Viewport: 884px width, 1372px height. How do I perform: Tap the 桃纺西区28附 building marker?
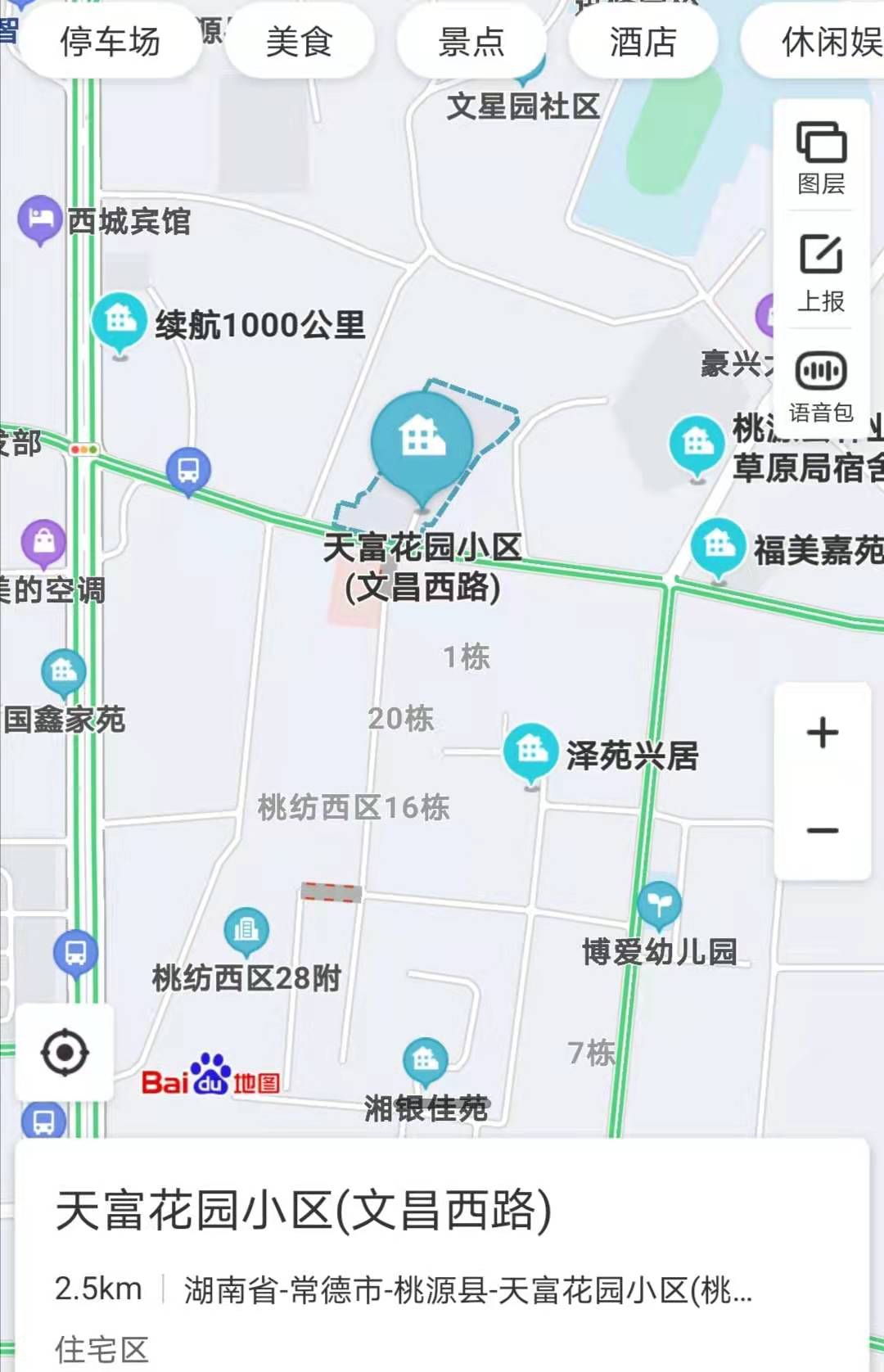coord(246,931)
